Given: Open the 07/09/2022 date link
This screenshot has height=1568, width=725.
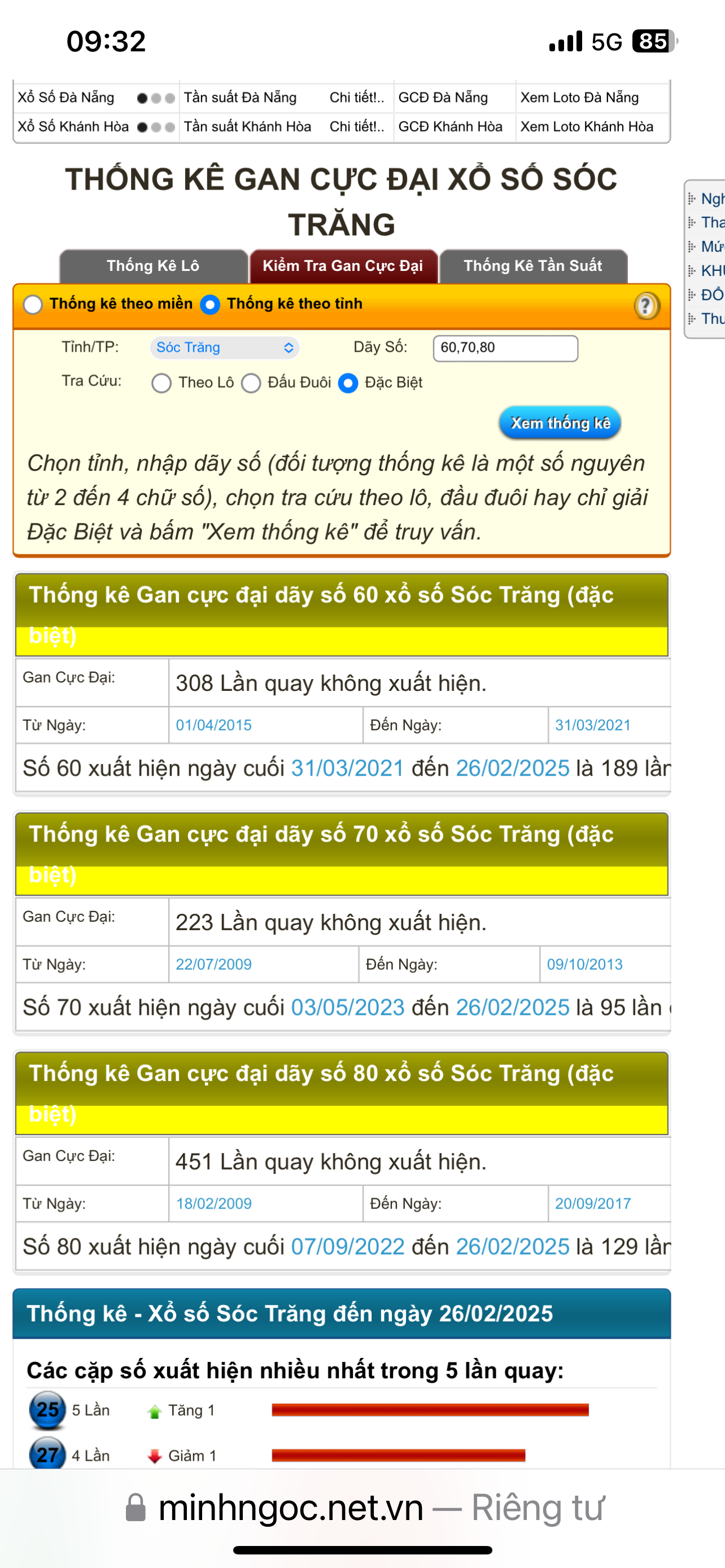Looking at the screenshot, I should [x=348, y=1247].
